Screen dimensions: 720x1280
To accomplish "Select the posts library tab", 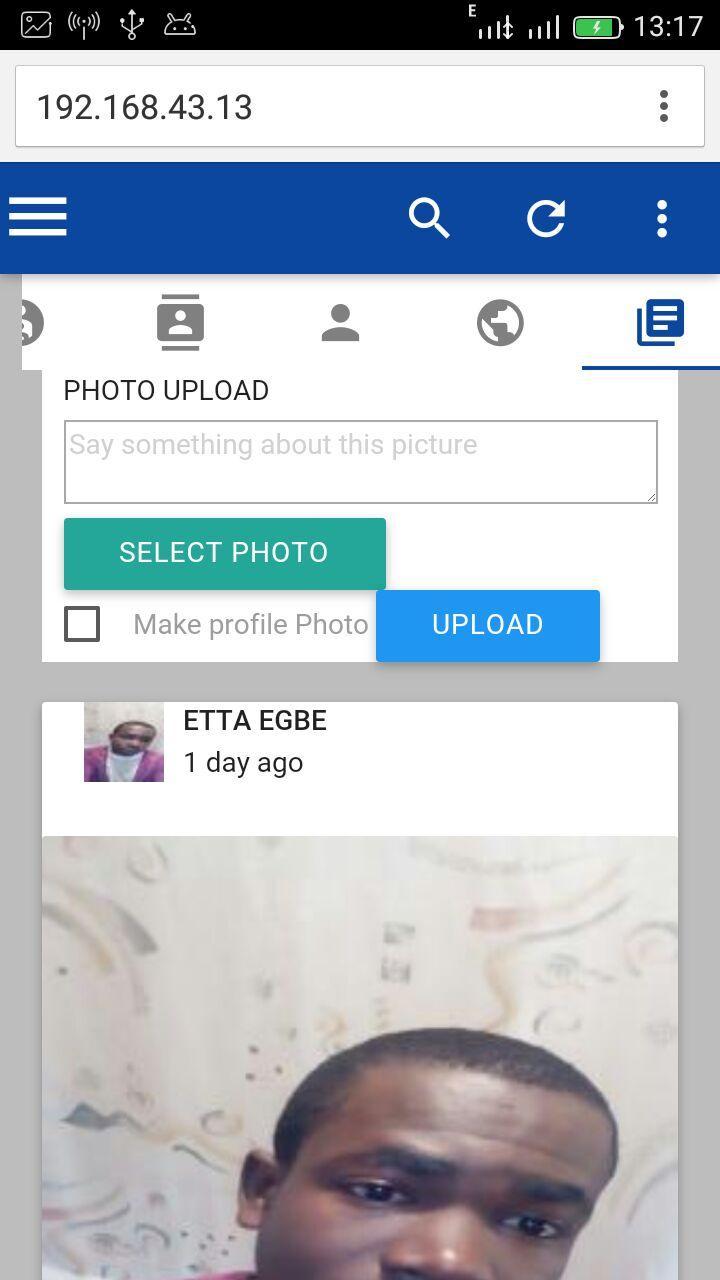I will (660, 323).
